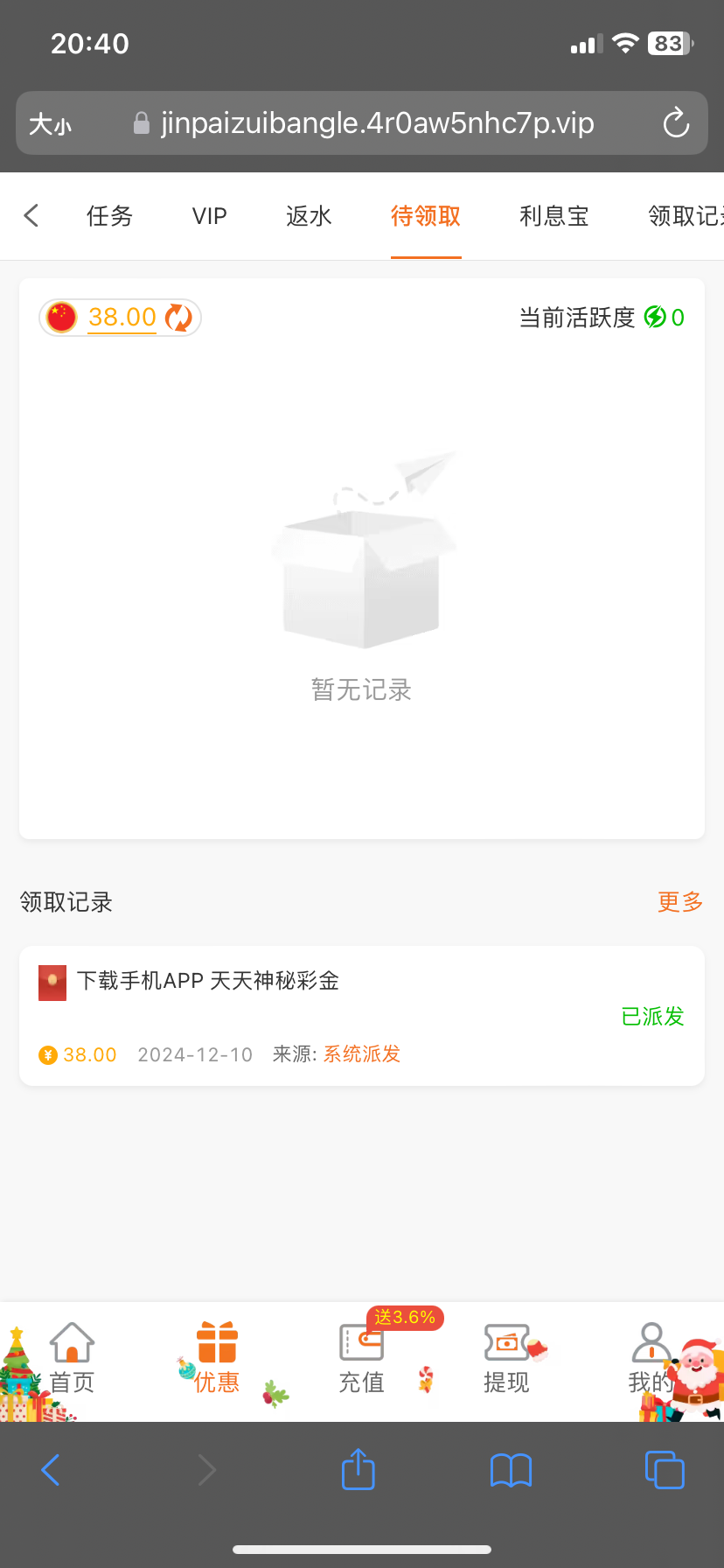Select the 优惠 bottom tab

click(217, 1358)
